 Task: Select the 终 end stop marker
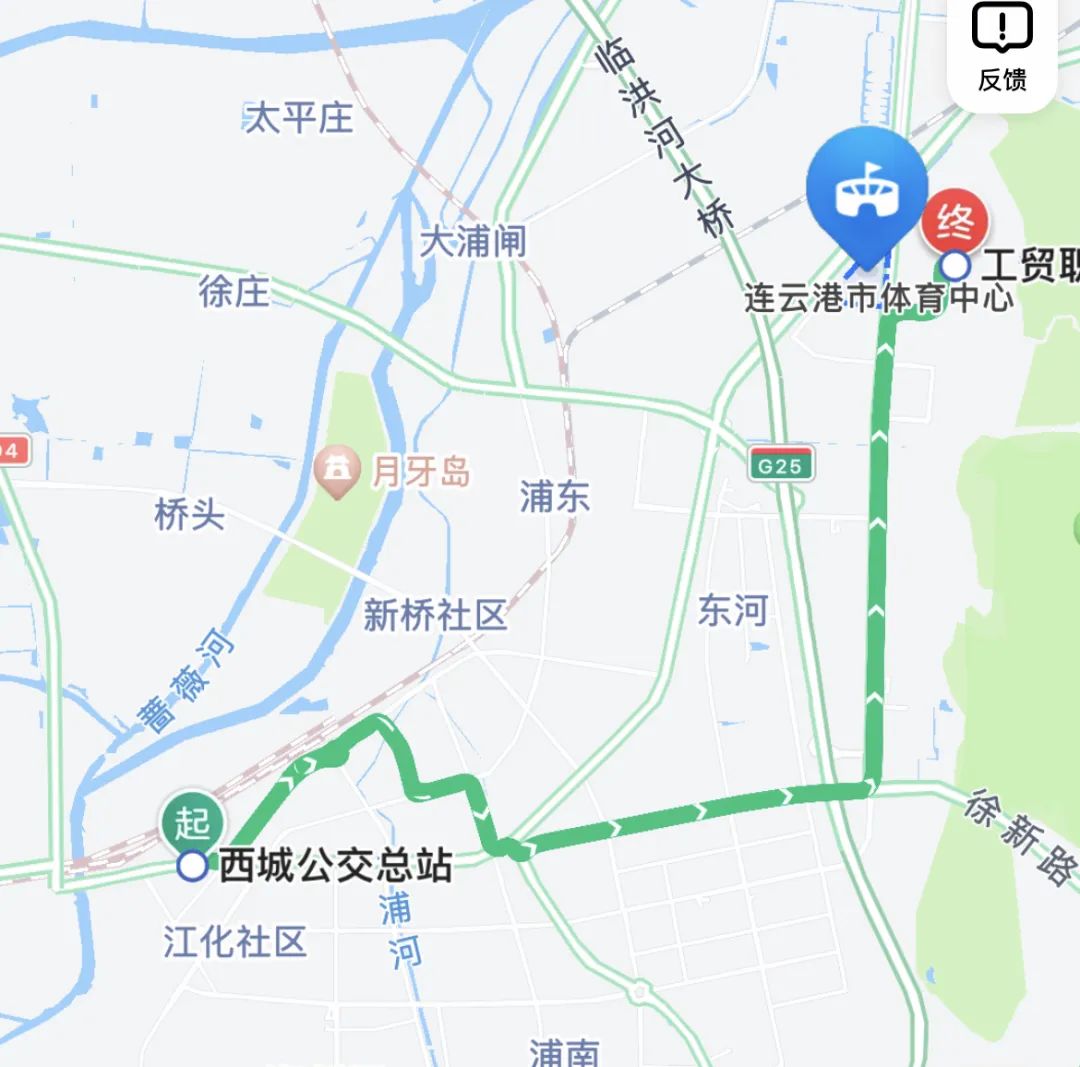pos(954,224)
